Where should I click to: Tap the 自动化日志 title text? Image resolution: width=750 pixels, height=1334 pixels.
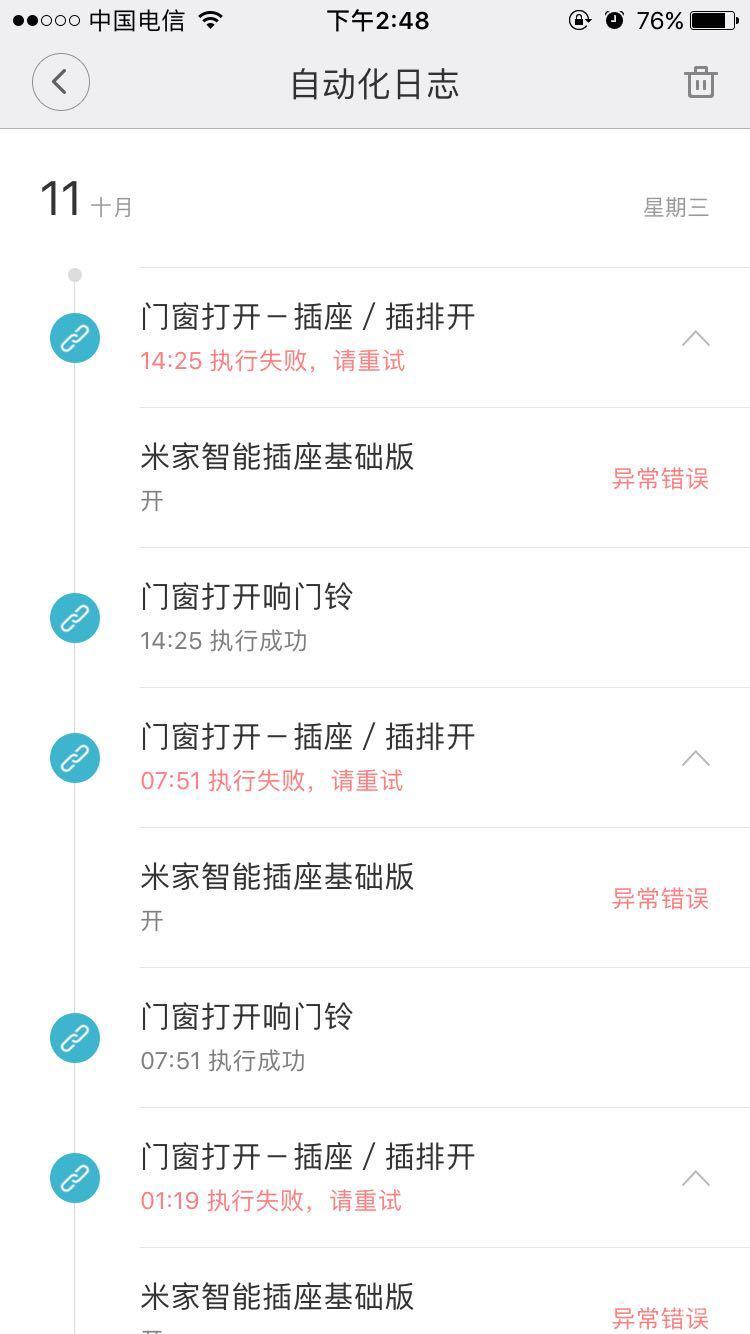tap(375, 84)
